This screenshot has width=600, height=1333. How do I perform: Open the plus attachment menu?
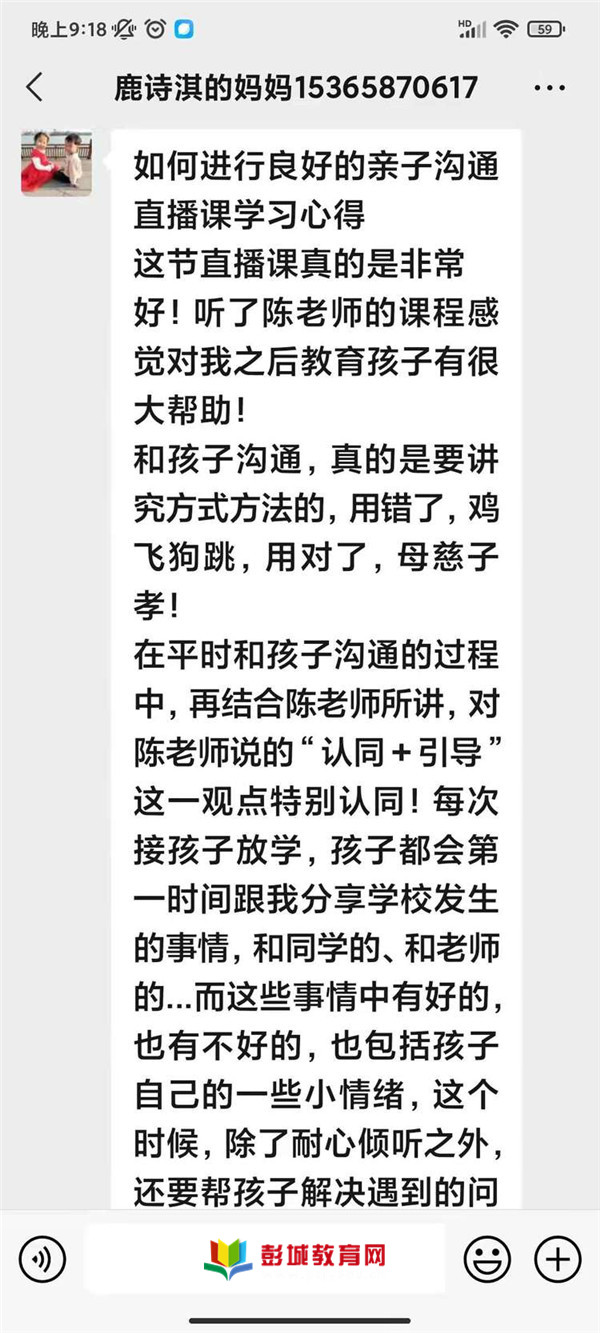557,1258
